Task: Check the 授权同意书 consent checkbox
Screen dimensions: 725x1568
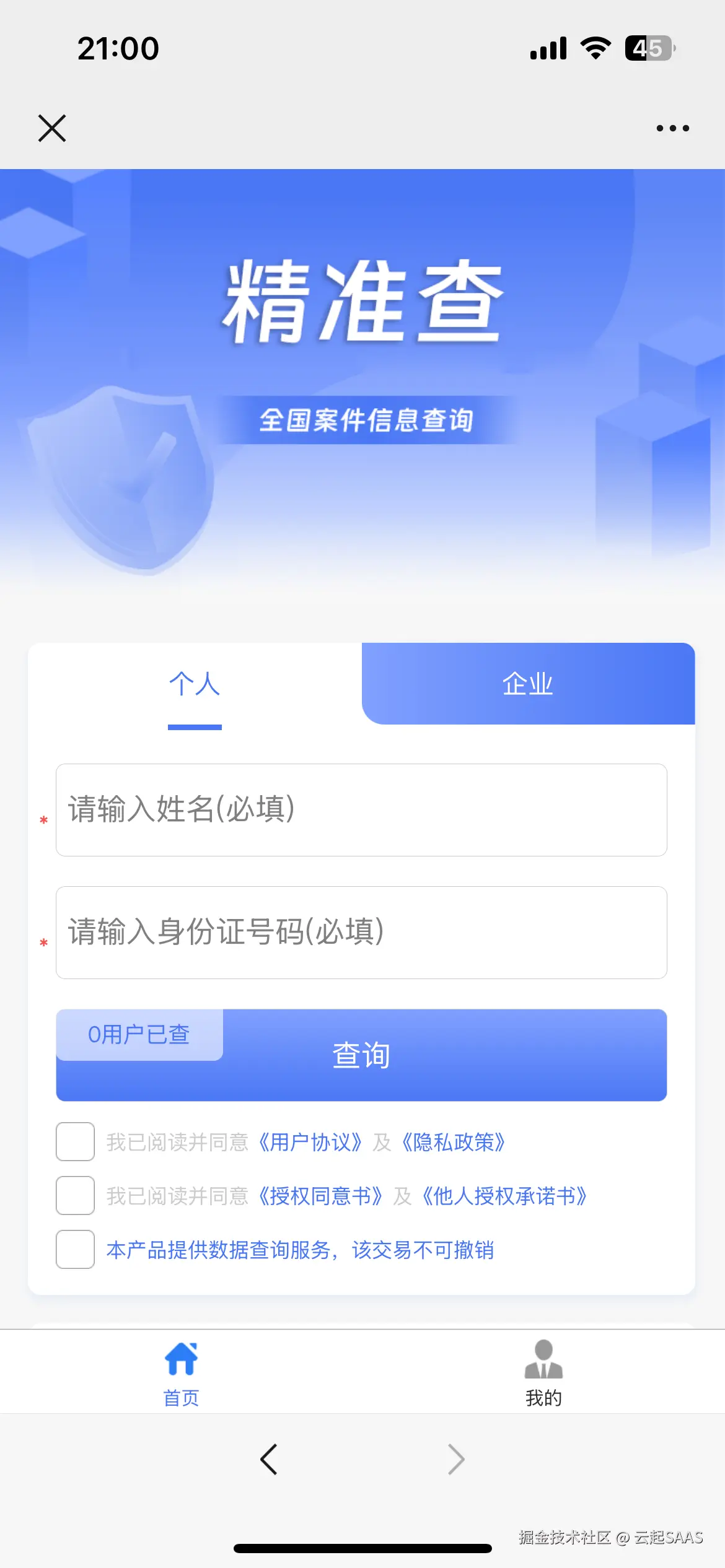Action: pos(75,1196)
